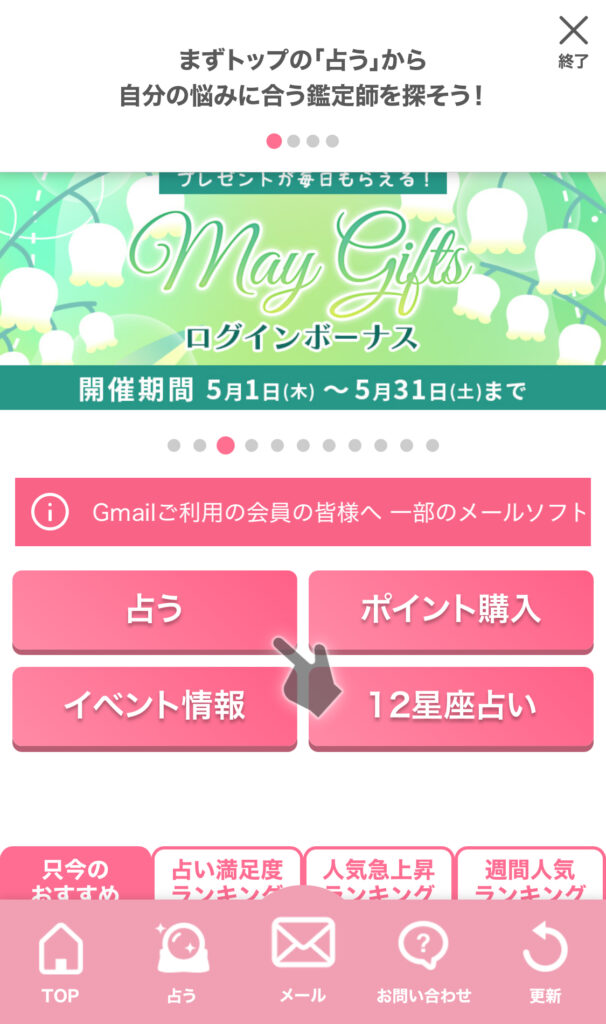This screenshot has height=1024, width=606.
Task: Close the tutorial with the 終了 button
Action: [x=573, y=40]
